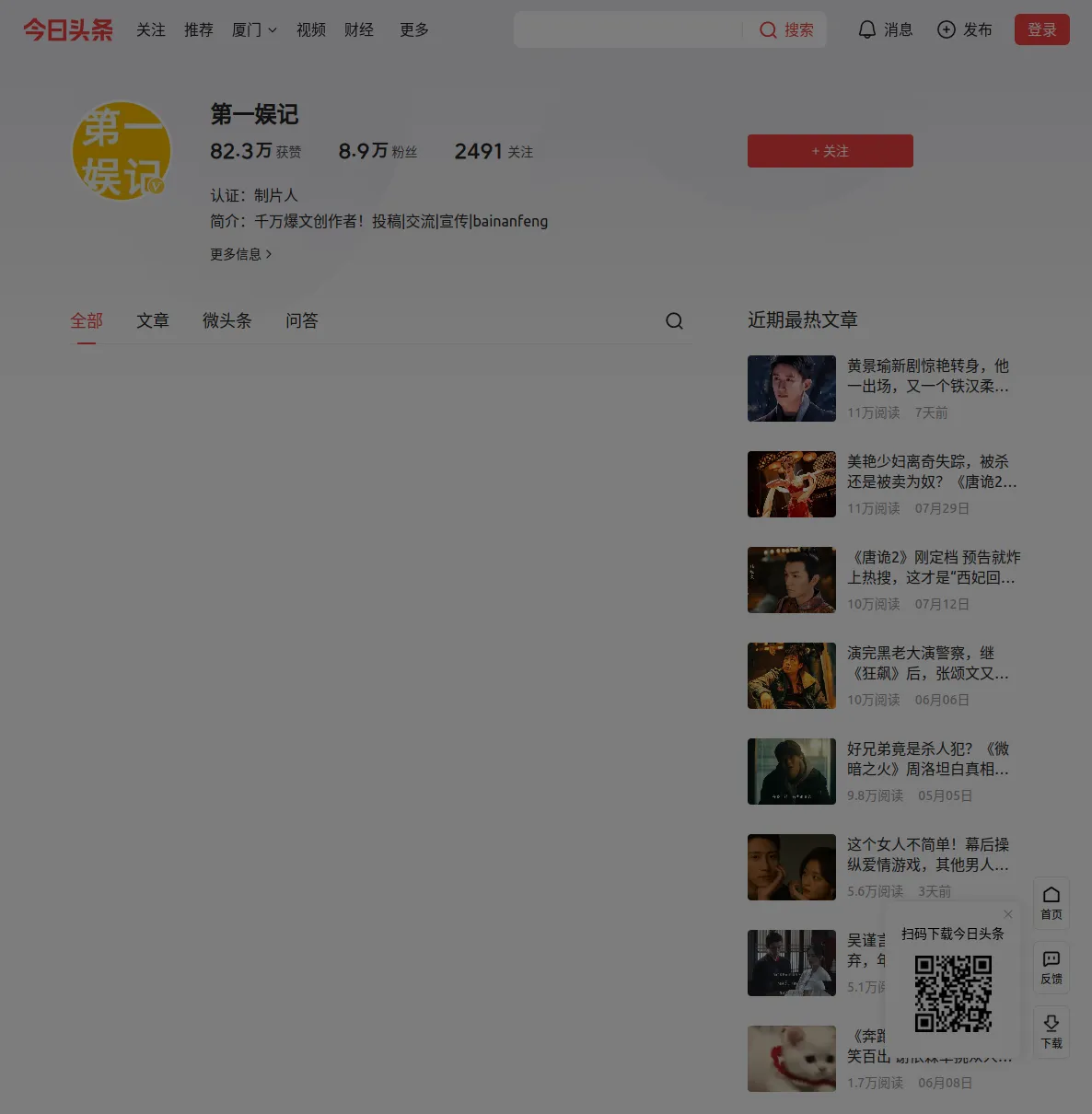This screenshot has height=1114, width=1092.
Task: Tap the red 搜索 search button
Action: coord(786,29)
